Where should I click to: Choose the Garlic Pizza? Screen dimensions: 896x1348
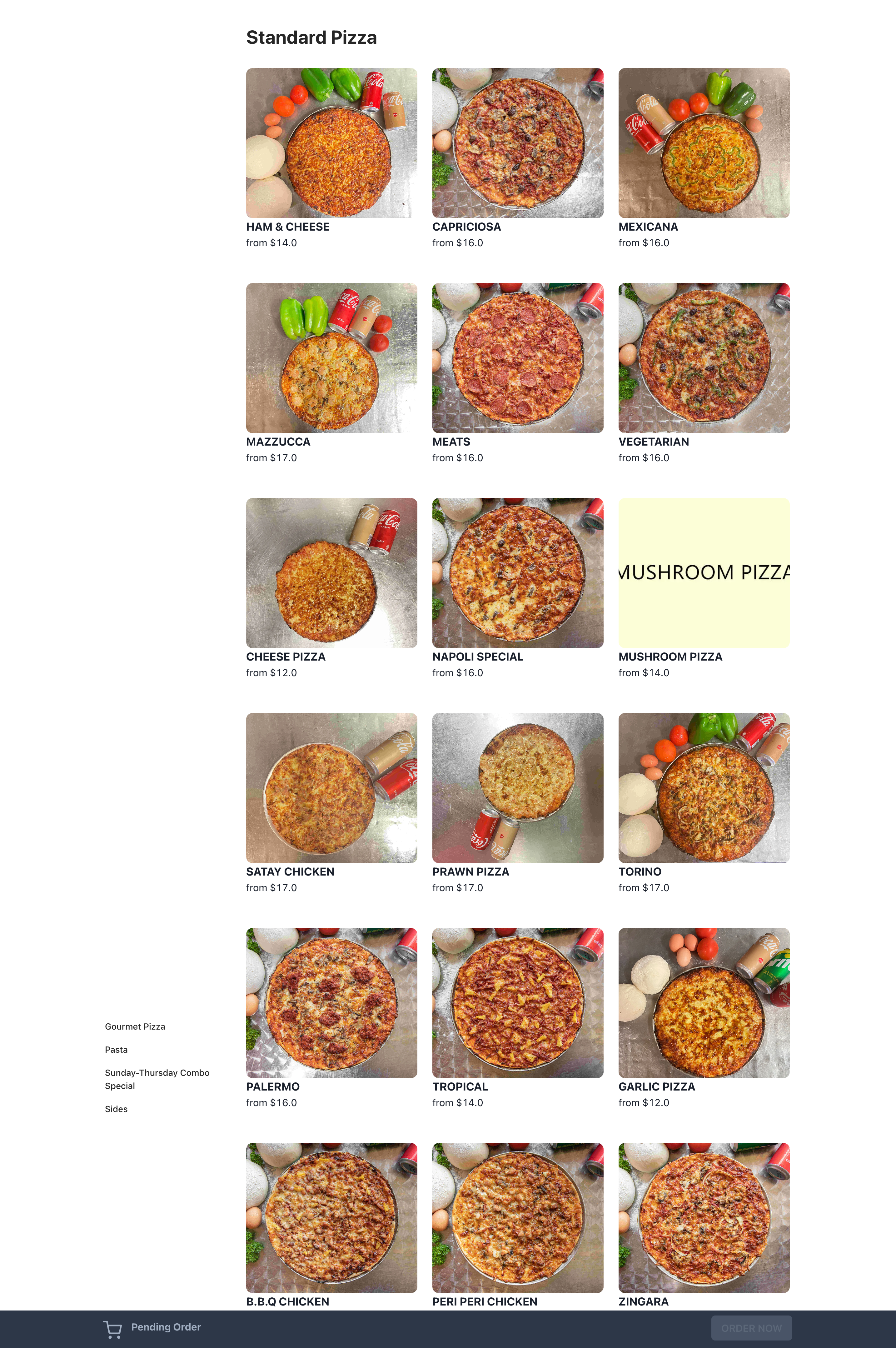(x=704, y=1002)
